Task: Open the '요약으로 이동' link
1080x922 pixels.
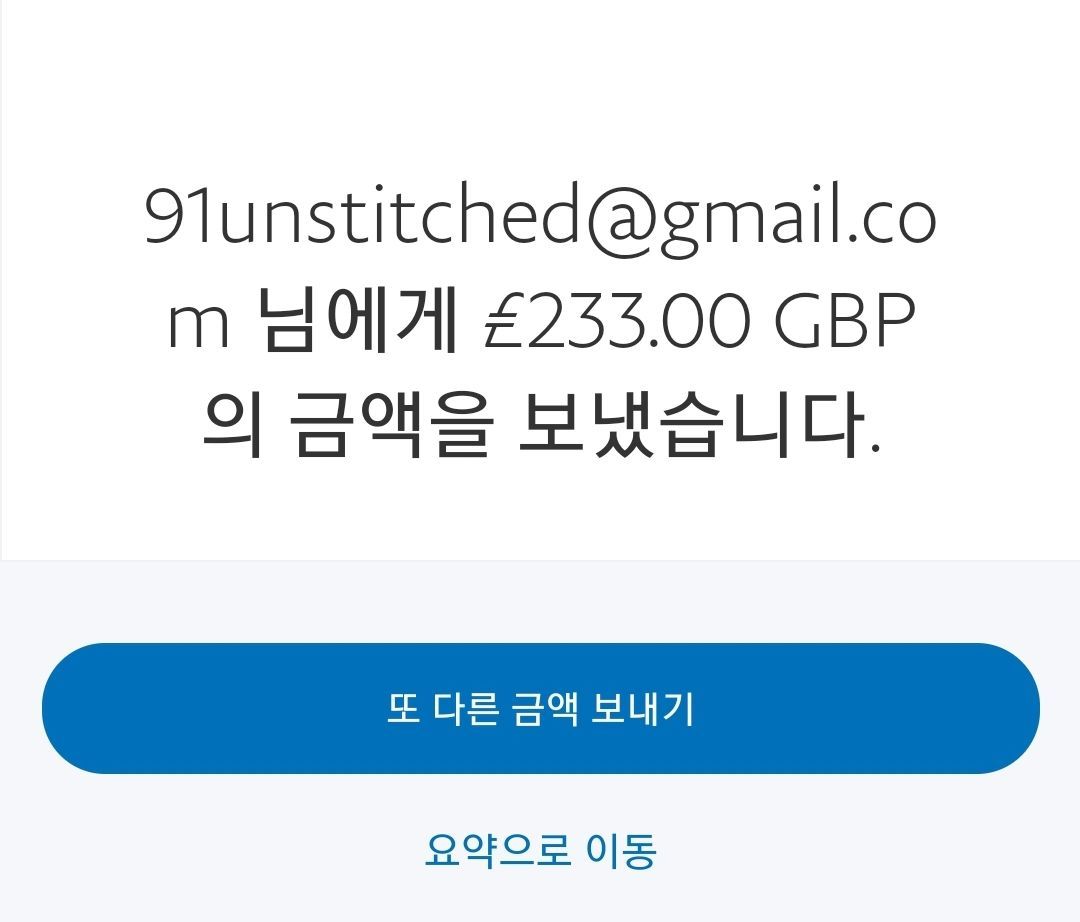Action: point(540,851)
